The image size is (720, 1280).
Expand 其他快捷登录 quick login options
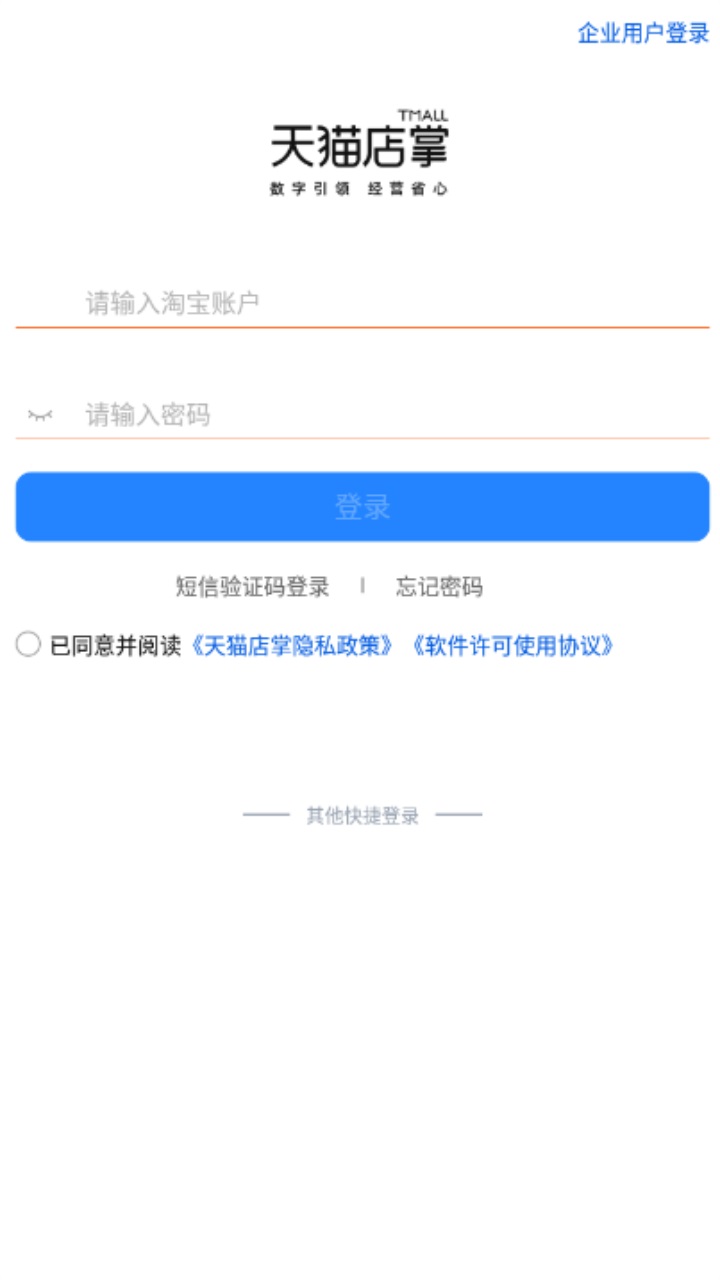pos(360,813)
